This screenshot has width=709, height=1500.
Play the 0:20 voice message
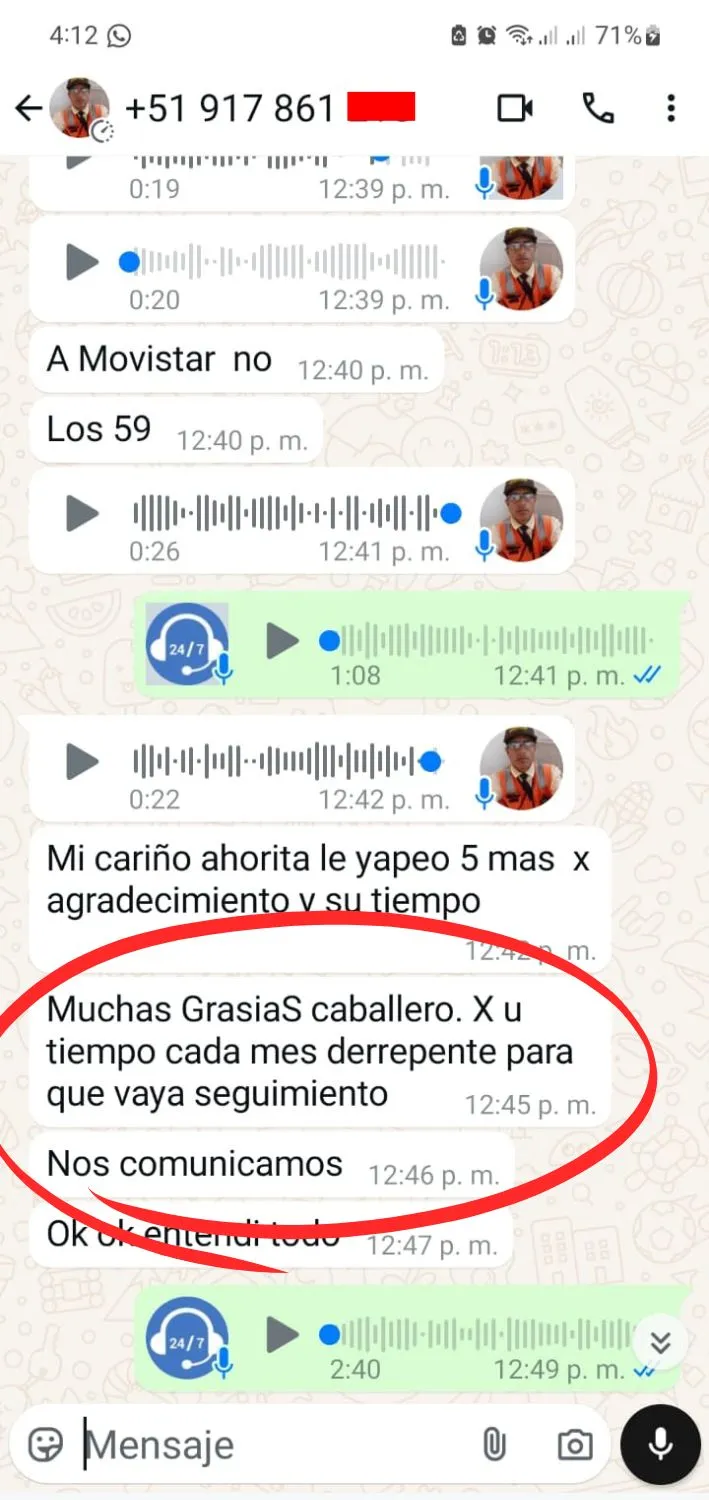82,263
